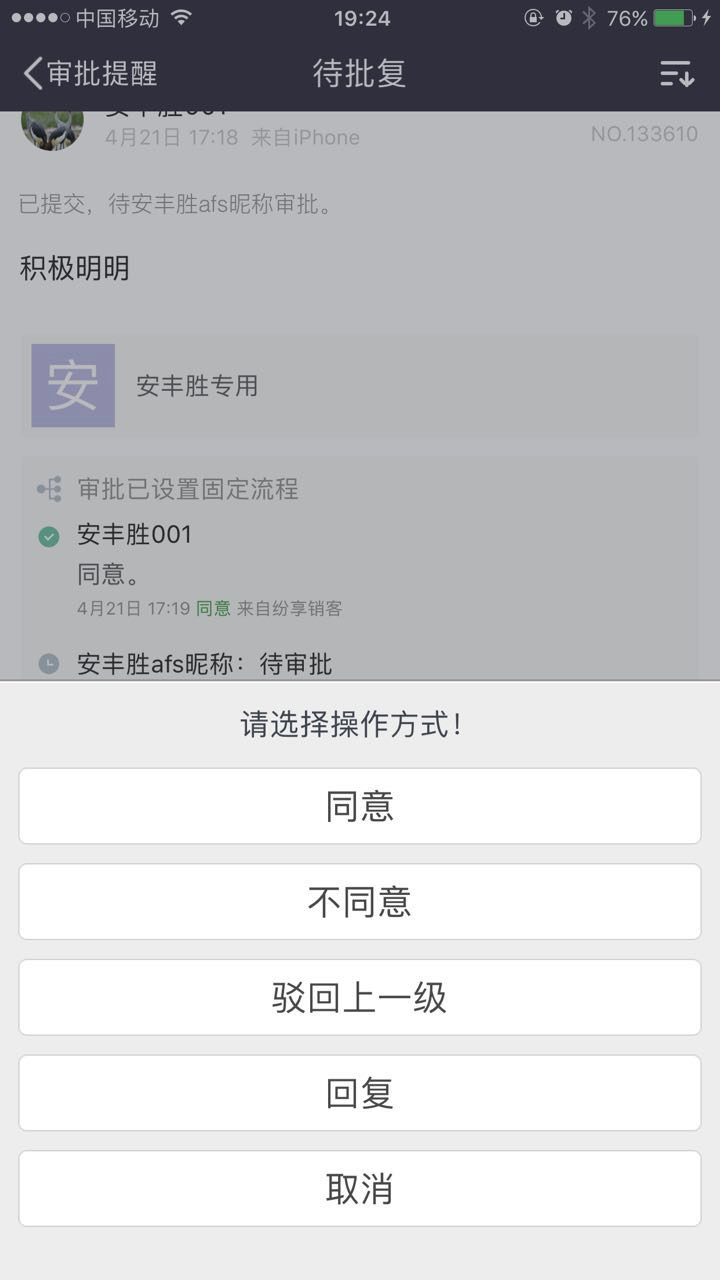The image size is (720, 1280).
Task: Select 回复 to write a reply
Action: point(360,1093)
